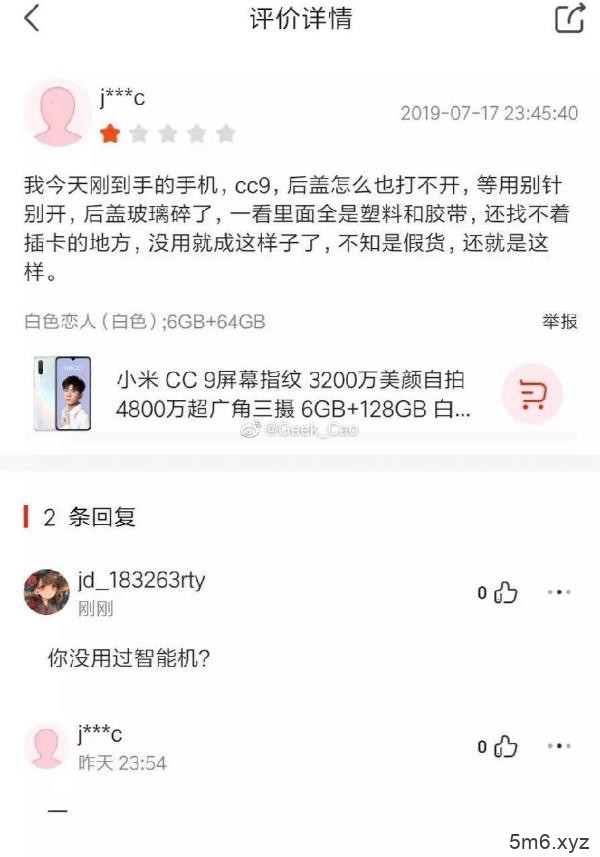Like the reply from jd_183263rty
The width and height of the screenshot is (600, 857).
coord(498,593)
